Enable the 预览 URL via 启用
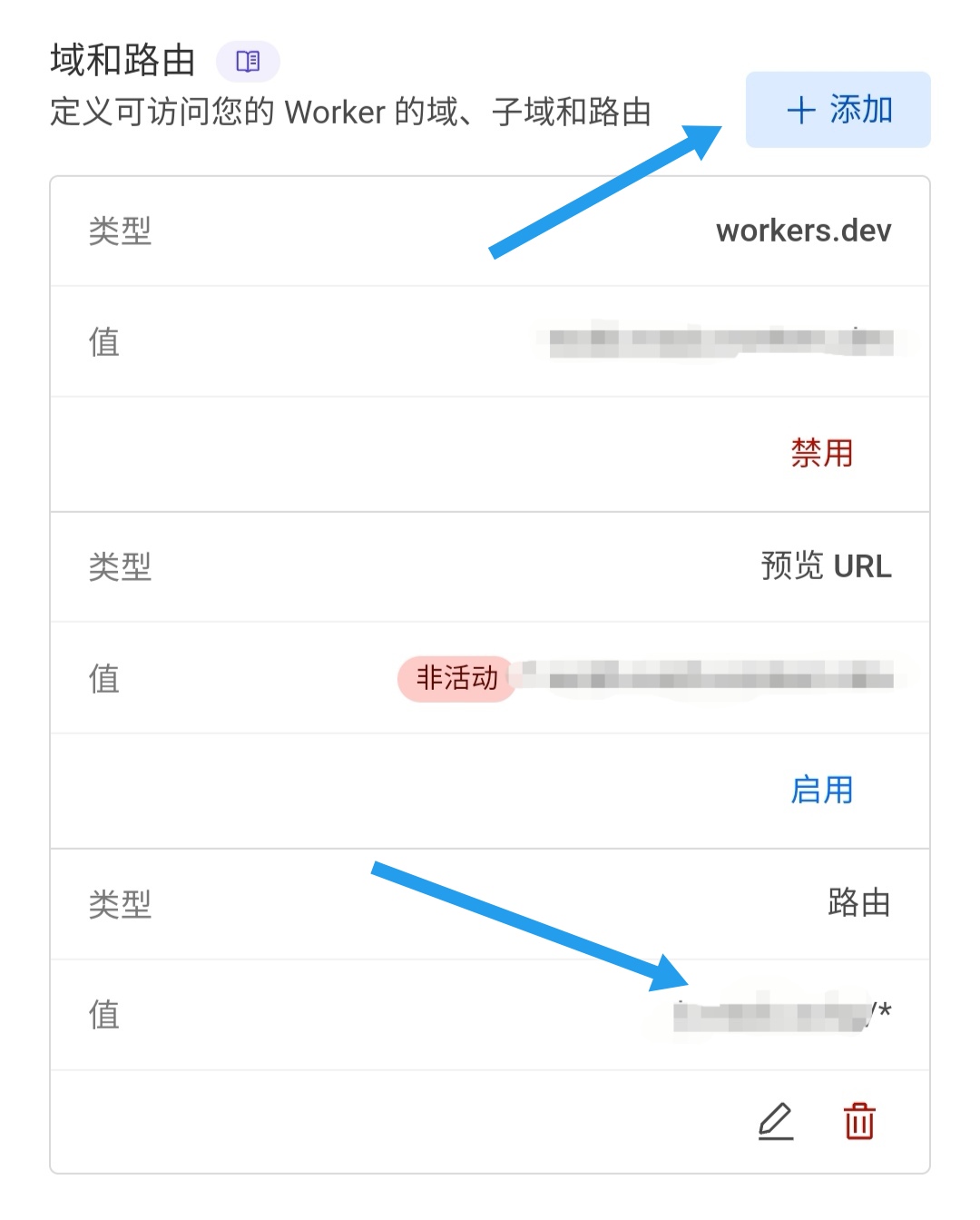Viewport: 980px width, 1220px height. (x=821, y=790)
